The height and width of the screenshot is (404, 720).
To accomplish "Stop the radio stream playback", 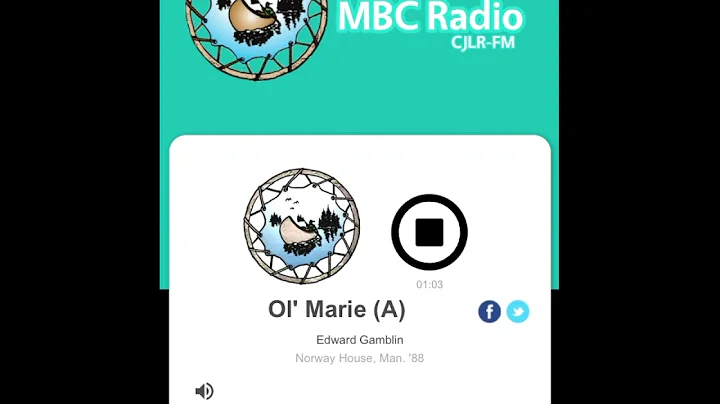I will click(x=429, y=232).
